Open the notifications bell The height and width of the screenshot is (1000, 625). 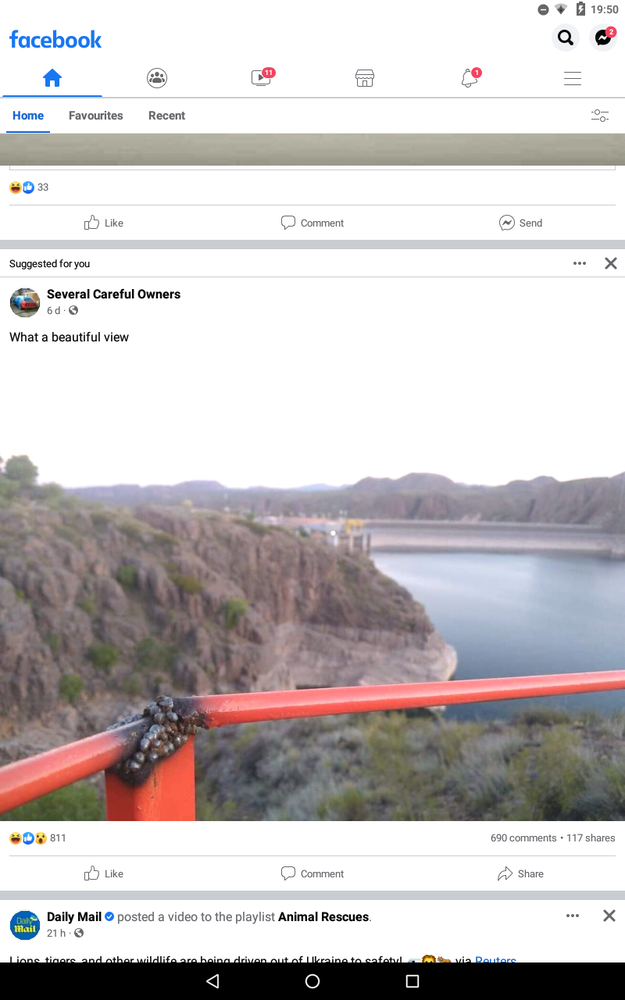[469, 78]
